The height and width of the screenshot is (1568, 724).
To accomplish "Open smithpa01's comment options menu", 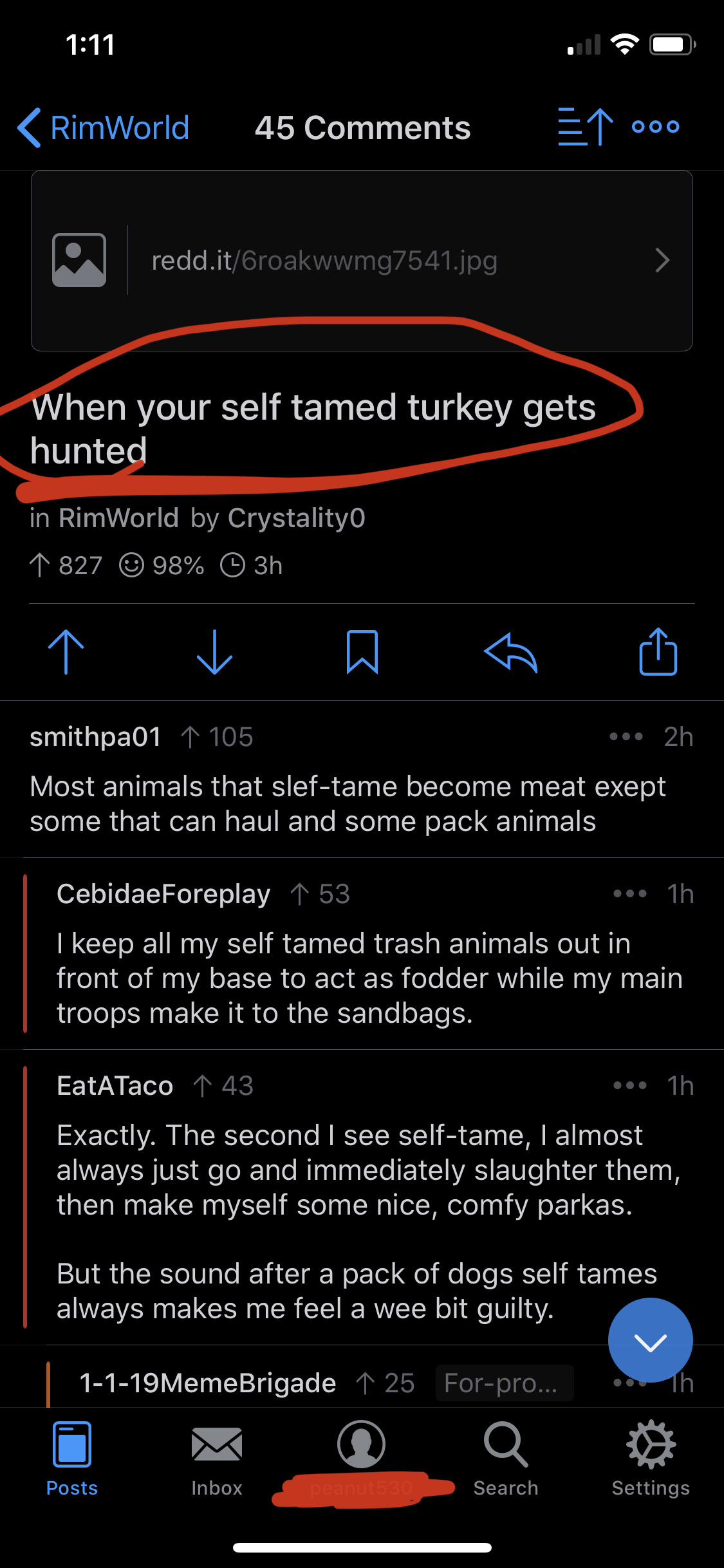I will pyautogui.click(x=625, y=737).
